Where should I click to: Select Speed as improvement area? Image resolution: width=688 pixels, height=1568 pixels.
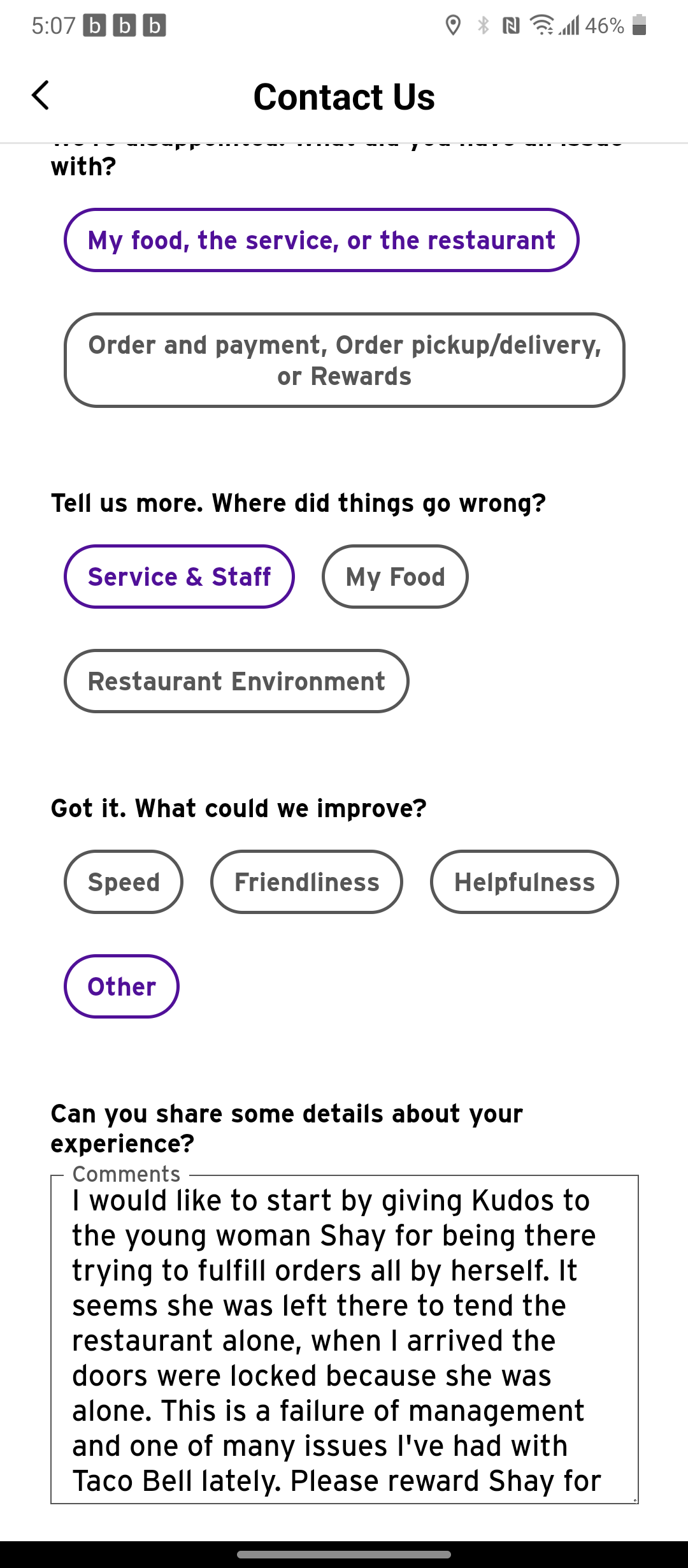[x=124, y=882]
